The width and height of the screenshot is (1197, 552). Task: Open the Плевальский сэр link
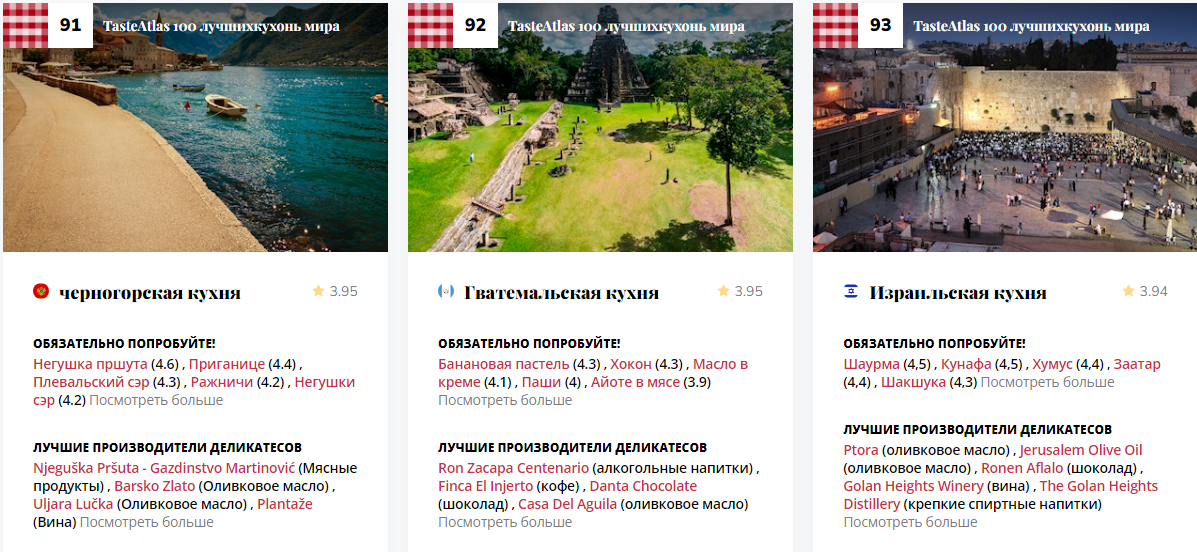(x=92, y=382)
